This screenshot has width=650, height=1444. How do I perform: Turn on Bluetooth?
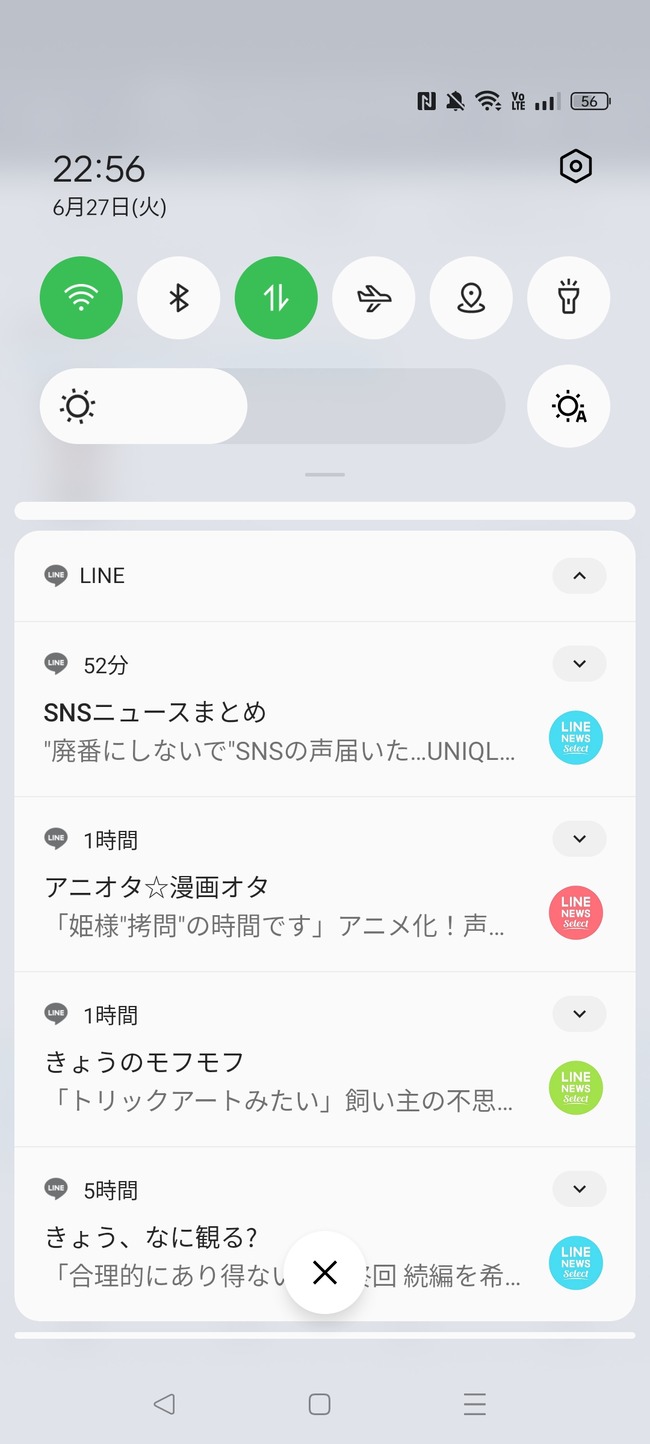coord(179,298)
